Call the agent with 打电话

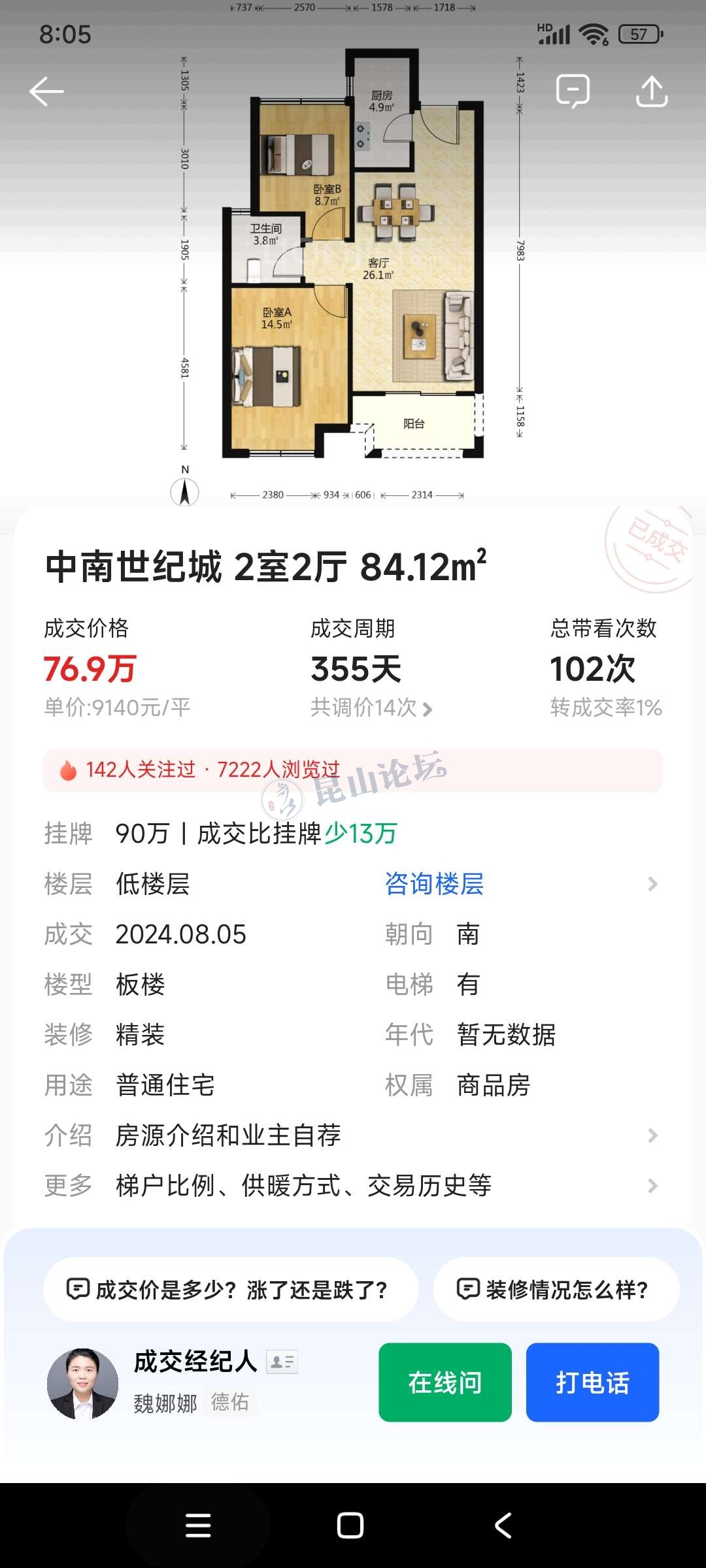click(592, 1382)
